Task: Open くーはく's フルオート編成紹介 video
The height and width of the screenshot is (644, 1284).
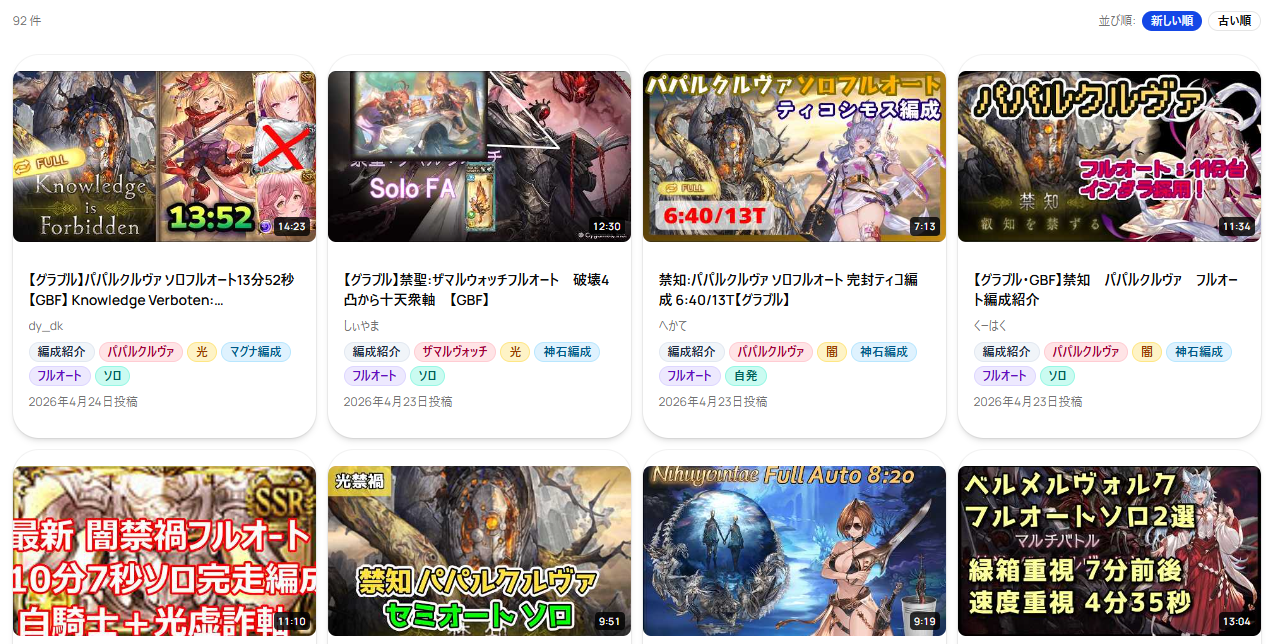Action: tap(1109, 156)
